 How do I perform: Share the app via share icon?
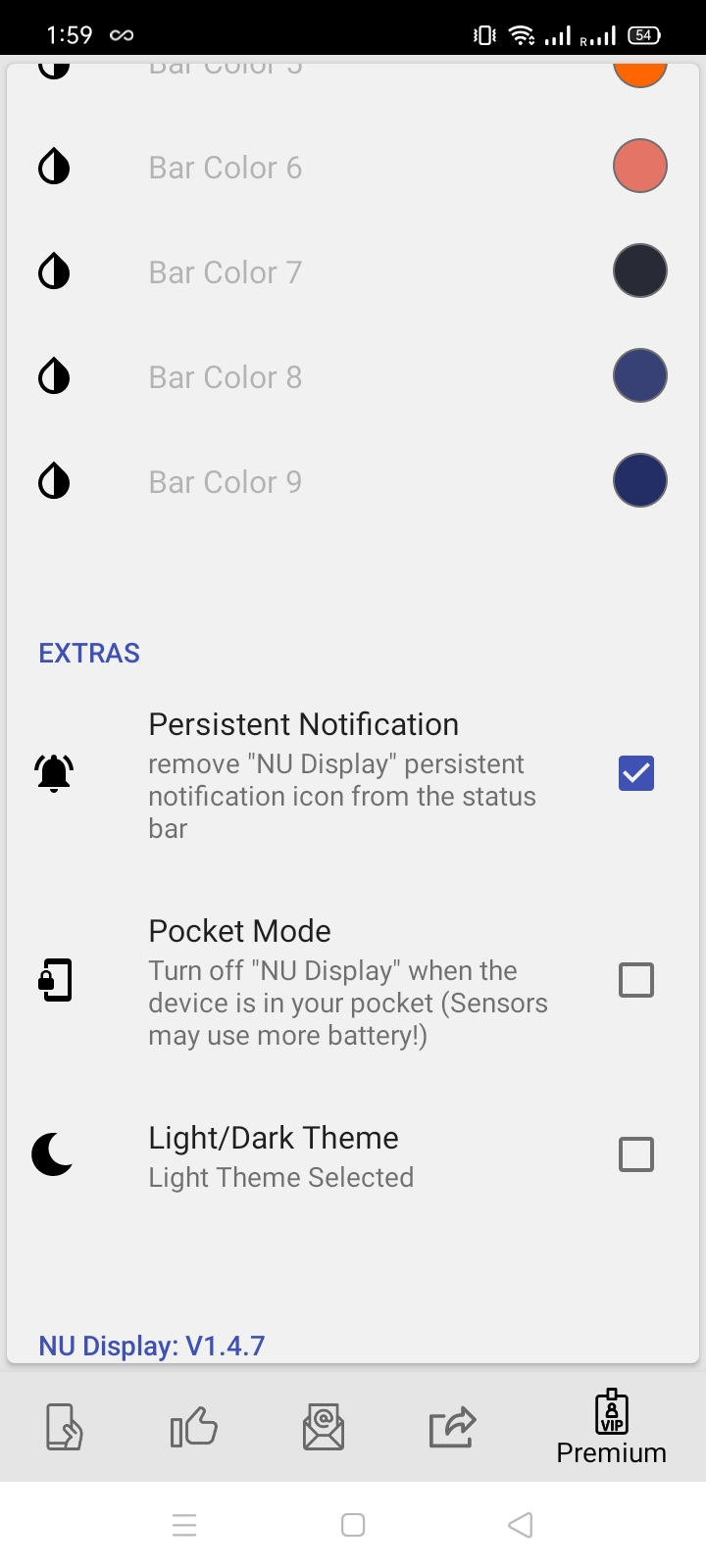point(452,1427)
